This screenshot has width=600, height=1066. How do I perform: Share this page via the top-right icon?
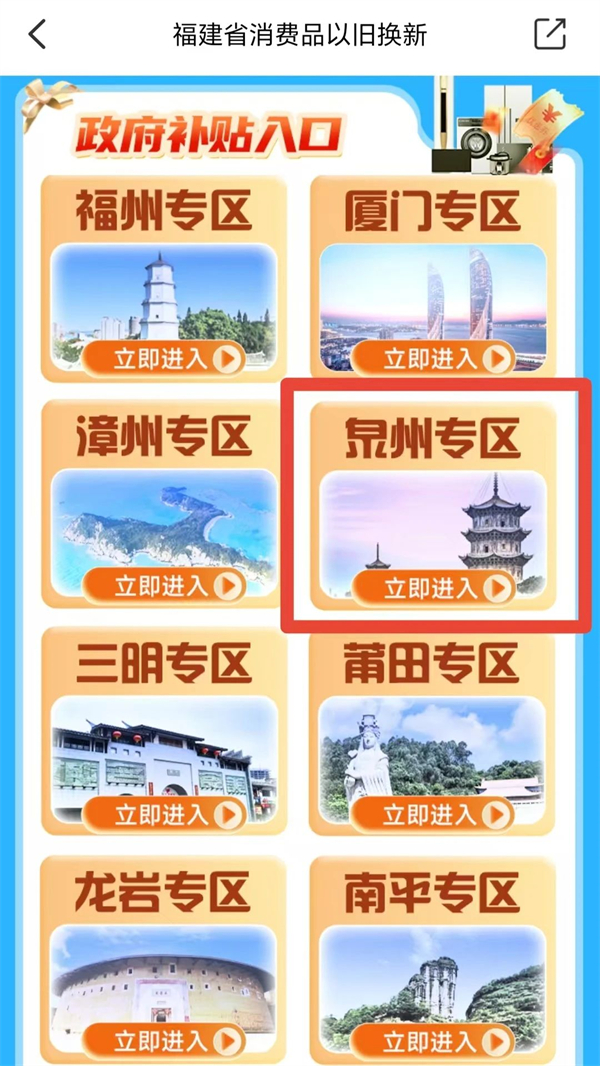click(550, 35)
